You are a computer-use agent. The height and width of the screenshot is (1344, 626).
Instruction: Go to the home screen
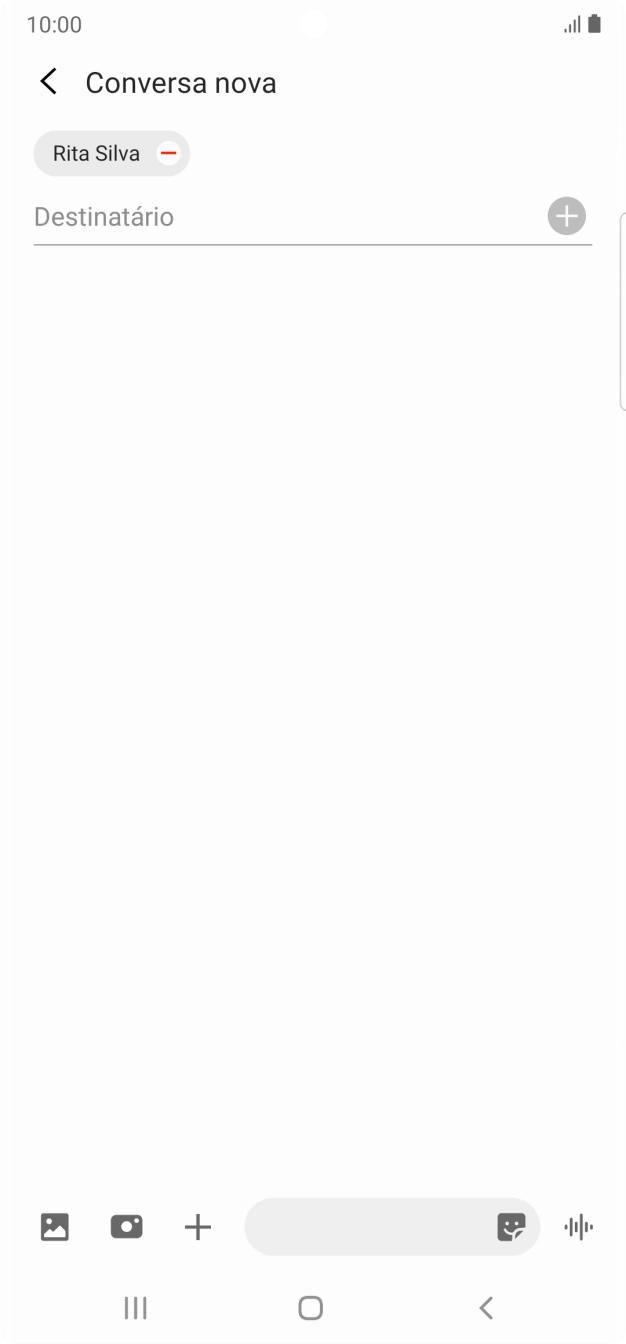(x=311, y=1307)
